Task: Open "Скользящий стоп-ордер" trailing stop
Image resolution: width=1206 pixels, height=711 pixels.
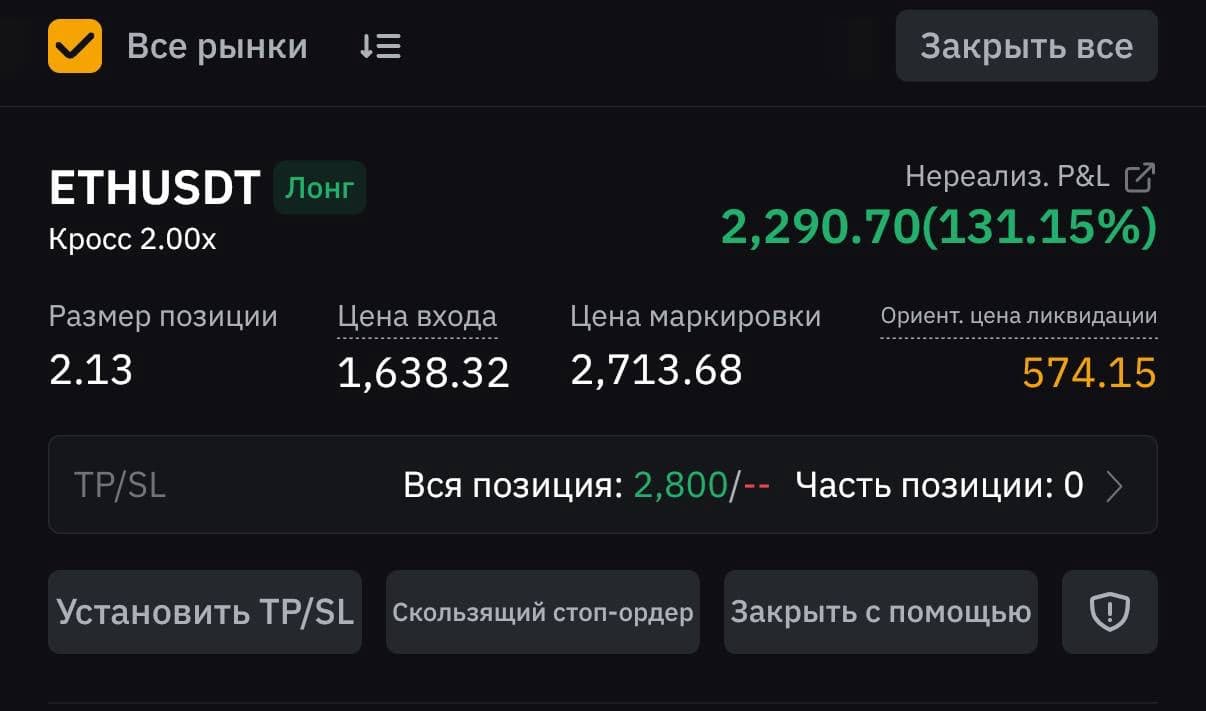Action: tap(542, 612)
